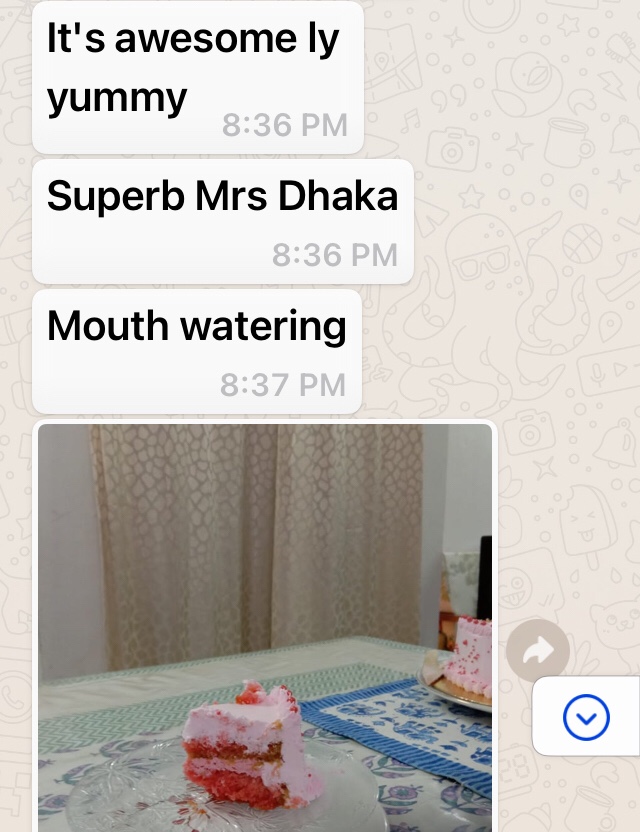Jump to the latest messages
This screenshot has height=832, width=640.
point(586,716)
